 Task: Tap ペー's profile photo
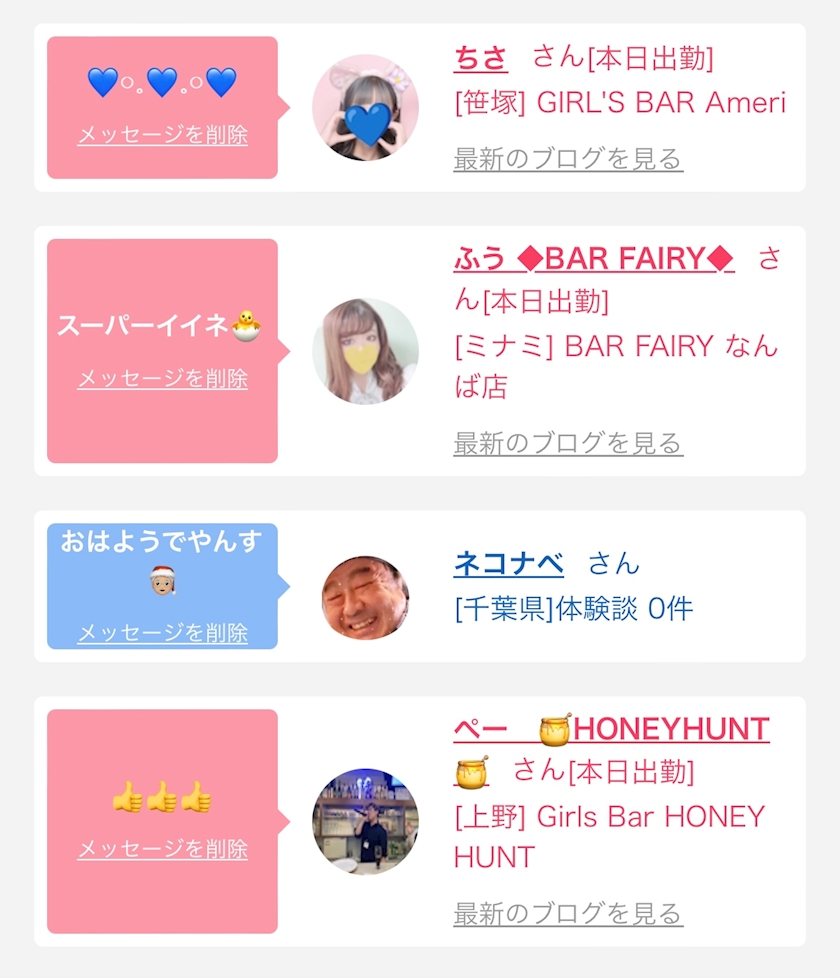(x=365, y=821)
